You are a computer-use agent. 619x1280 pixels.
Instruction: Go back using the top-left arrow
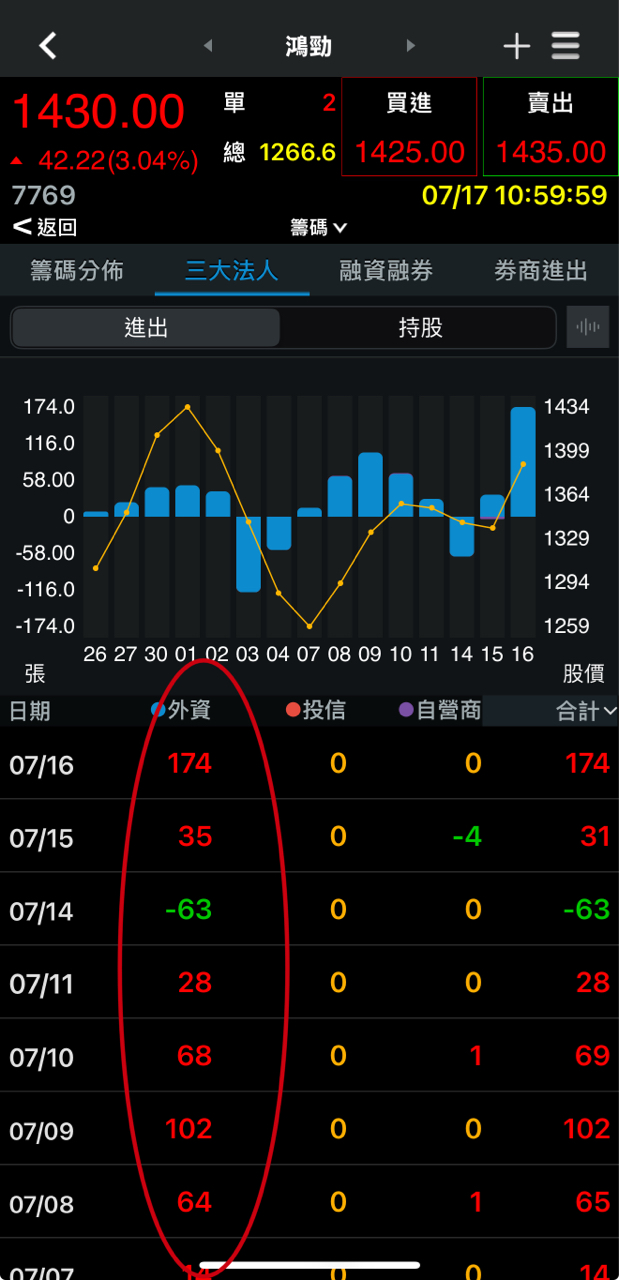[x=47, y=45]
